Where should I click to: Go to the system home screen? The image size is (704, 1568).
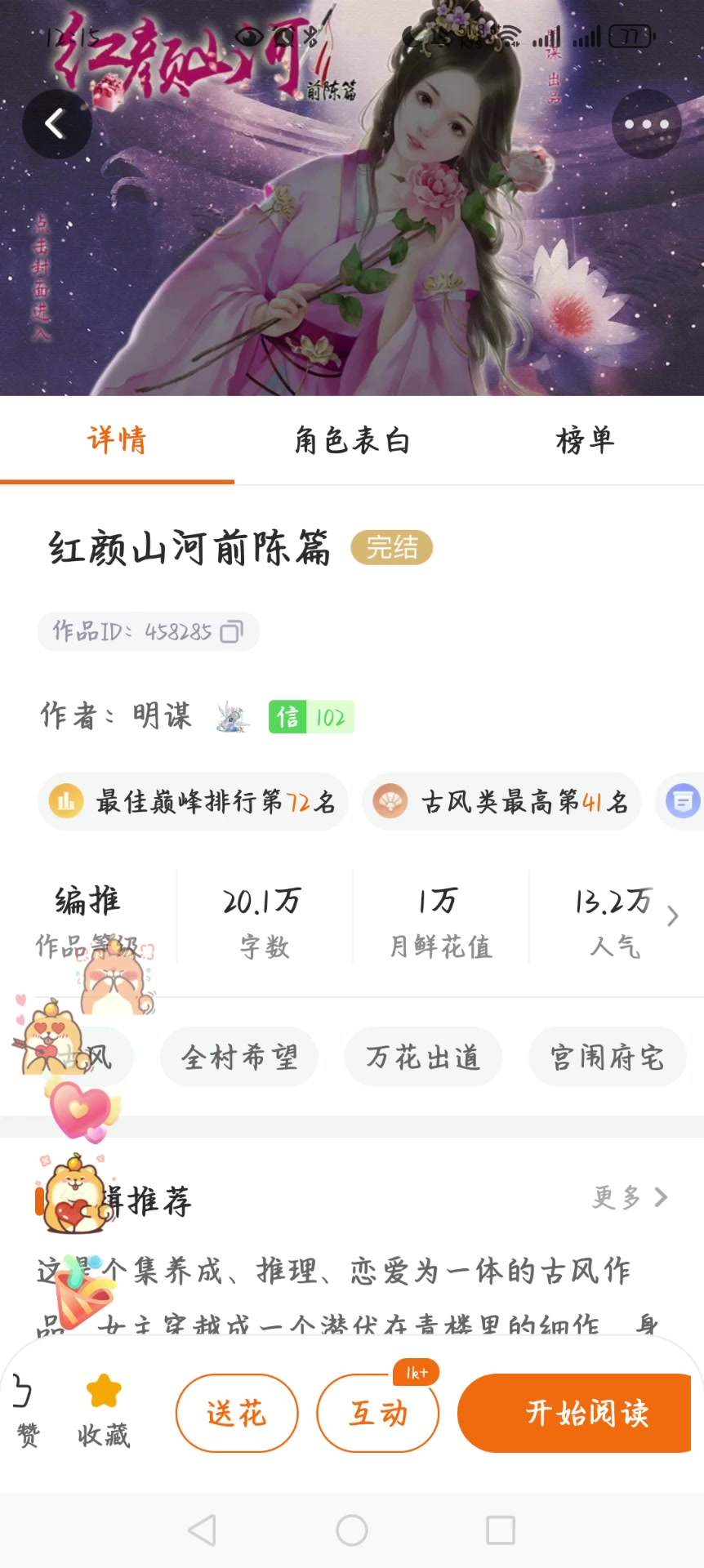[352, 1530]
